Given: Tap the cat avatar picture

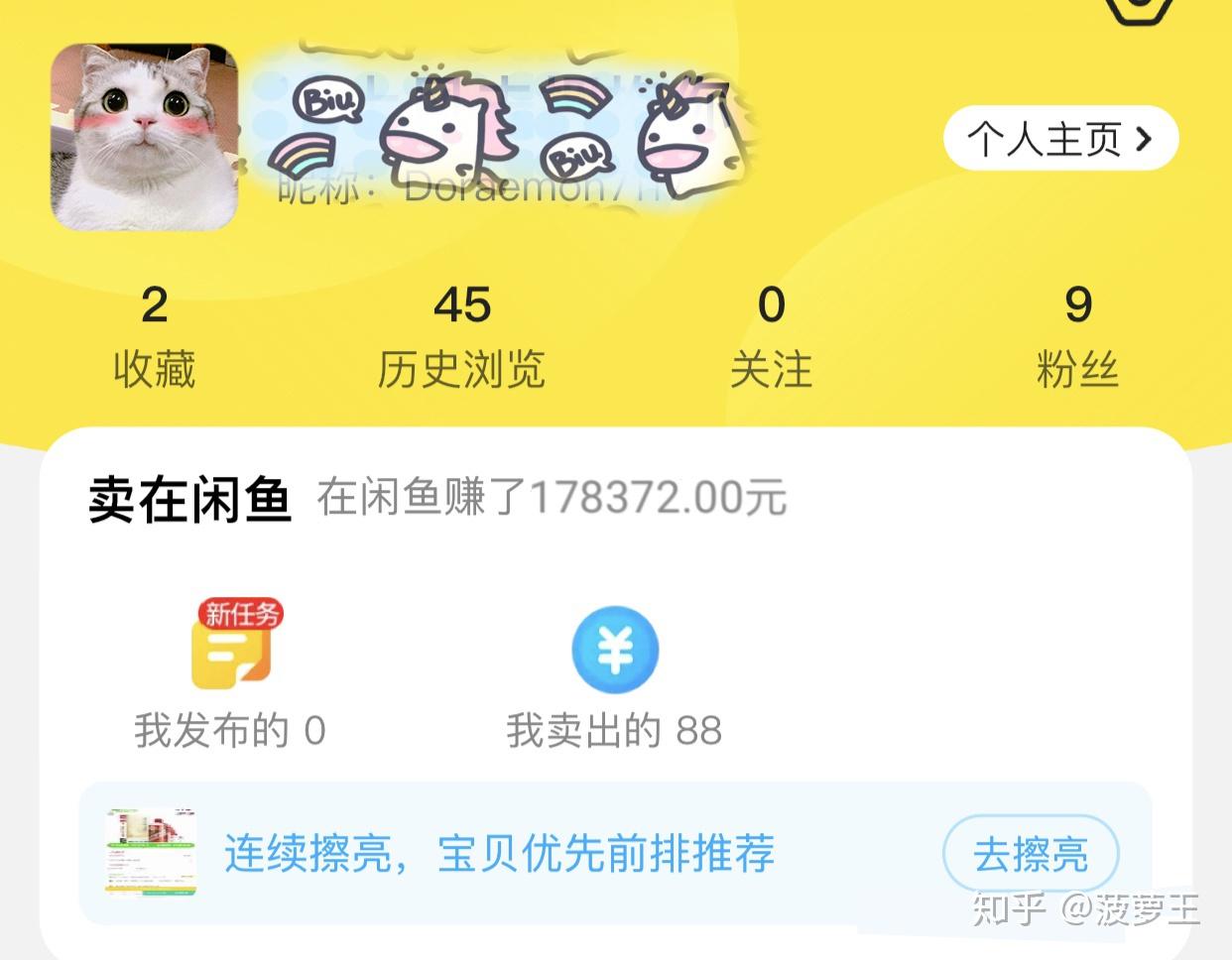Looking at the screenshot, I should (x=144, y=137).
